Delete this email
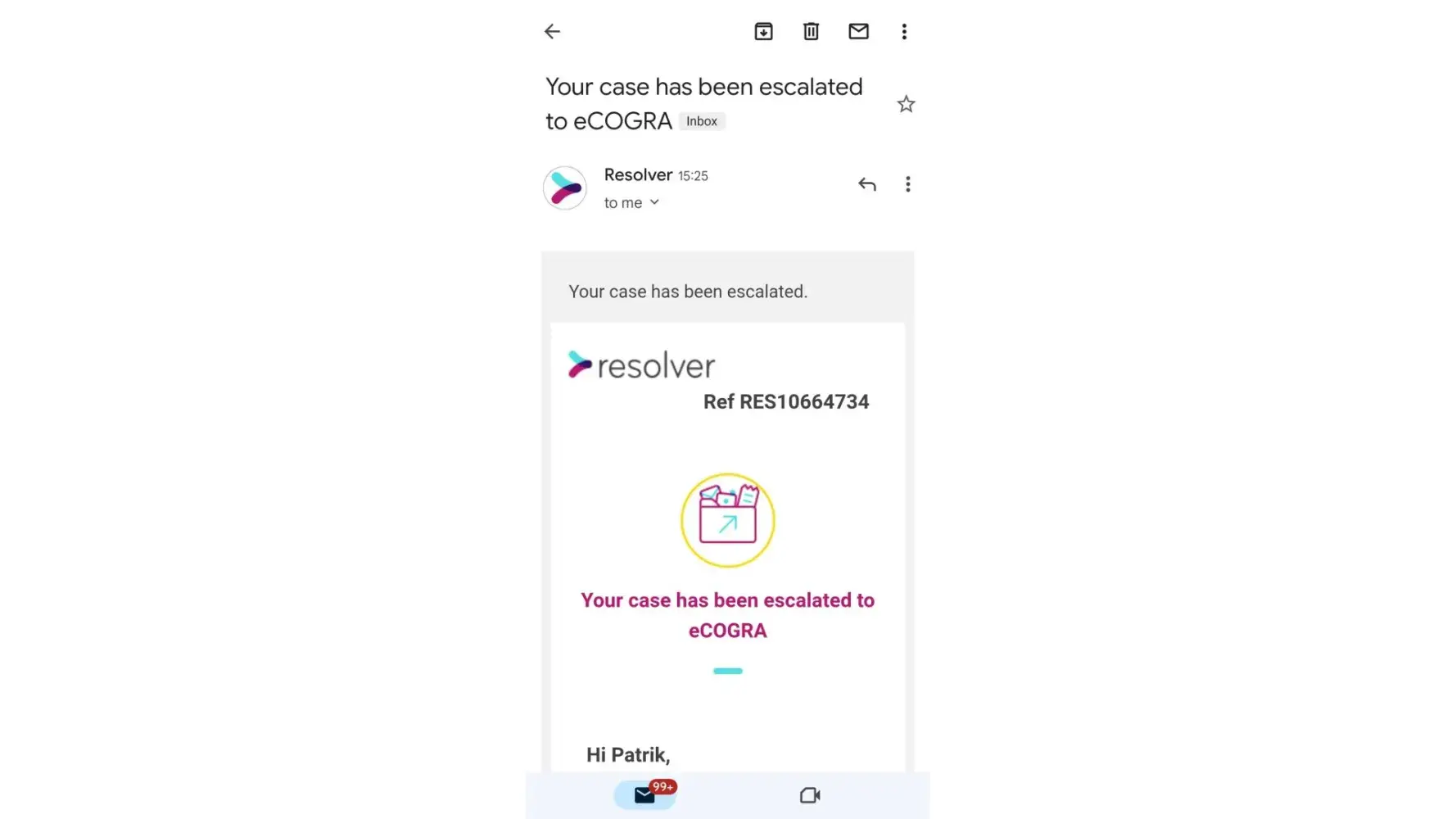1456x819 pixels. [x=811, y=31]
